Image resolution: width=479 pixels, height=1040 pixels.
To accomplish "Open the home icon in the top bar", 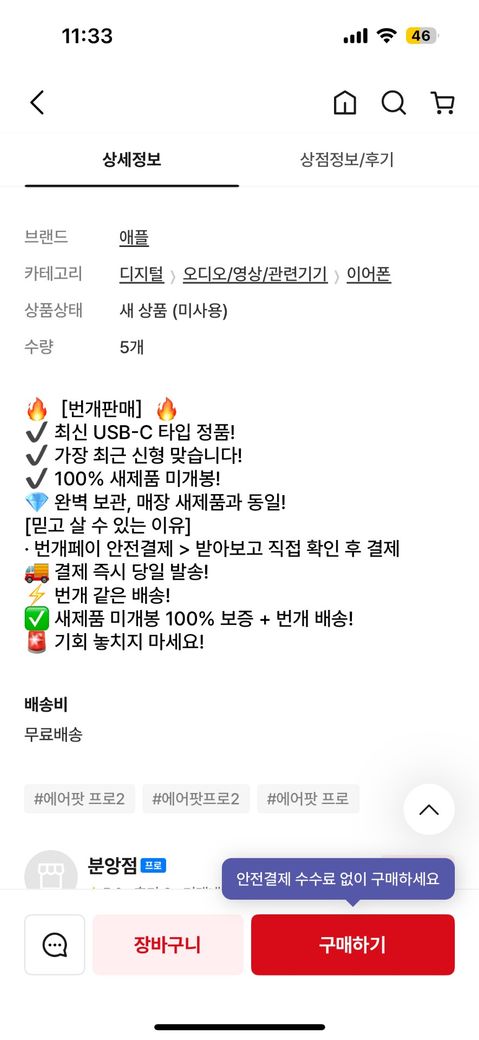I will pos(344,103).
